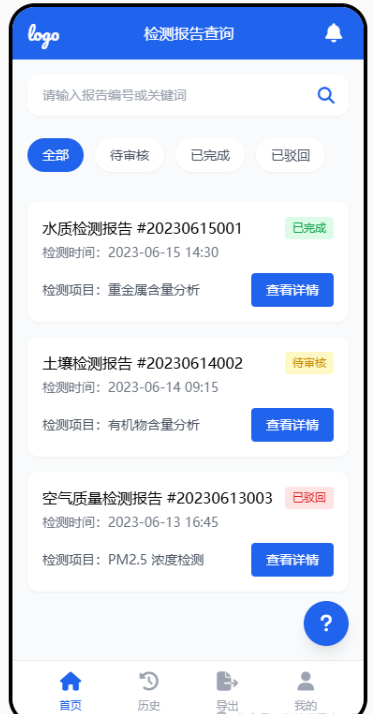Screen dimensions: 380x714
Task: Open the floating help question button
Action: pyautogui.click(x=333, y=635)
